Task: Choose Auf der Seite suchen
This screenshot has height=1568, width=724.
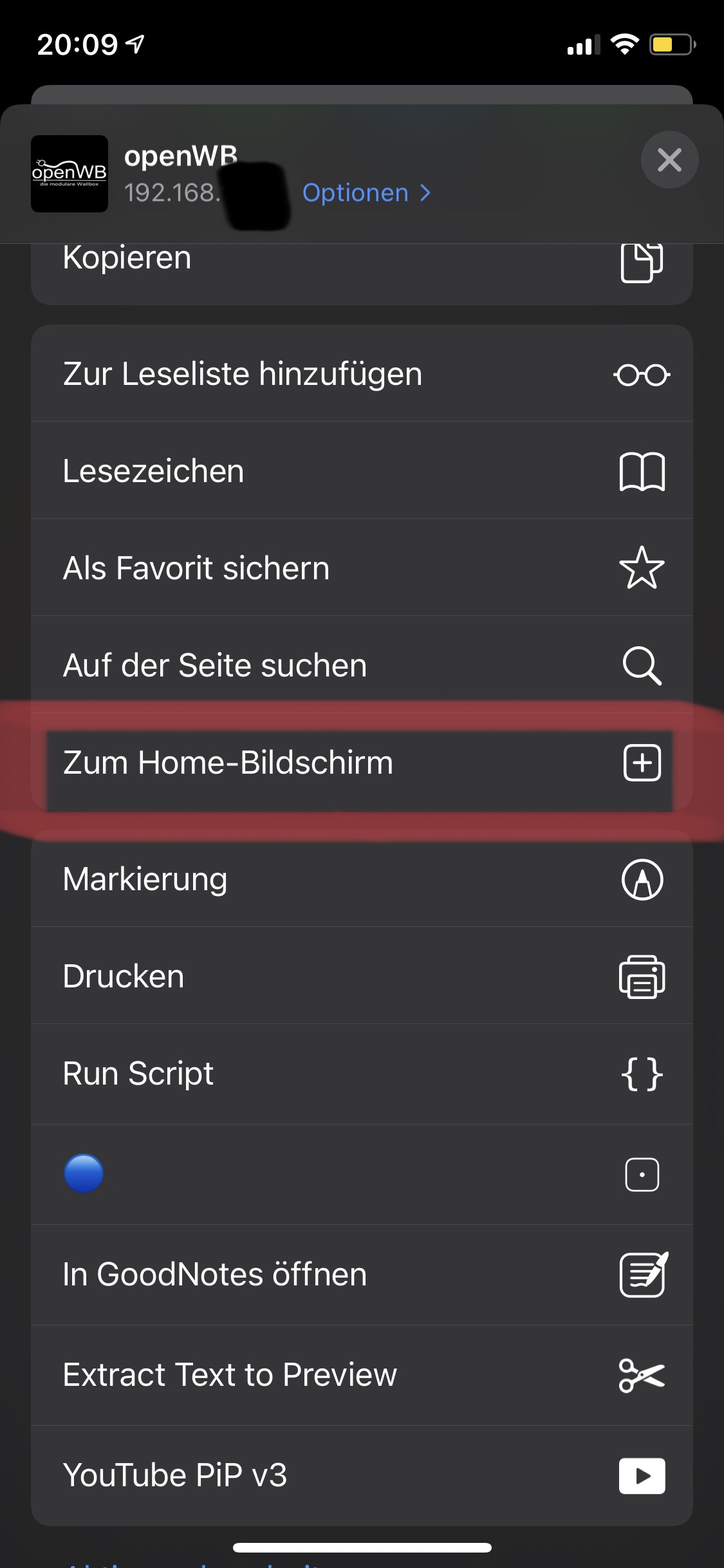Action: [x=362, y=665]
